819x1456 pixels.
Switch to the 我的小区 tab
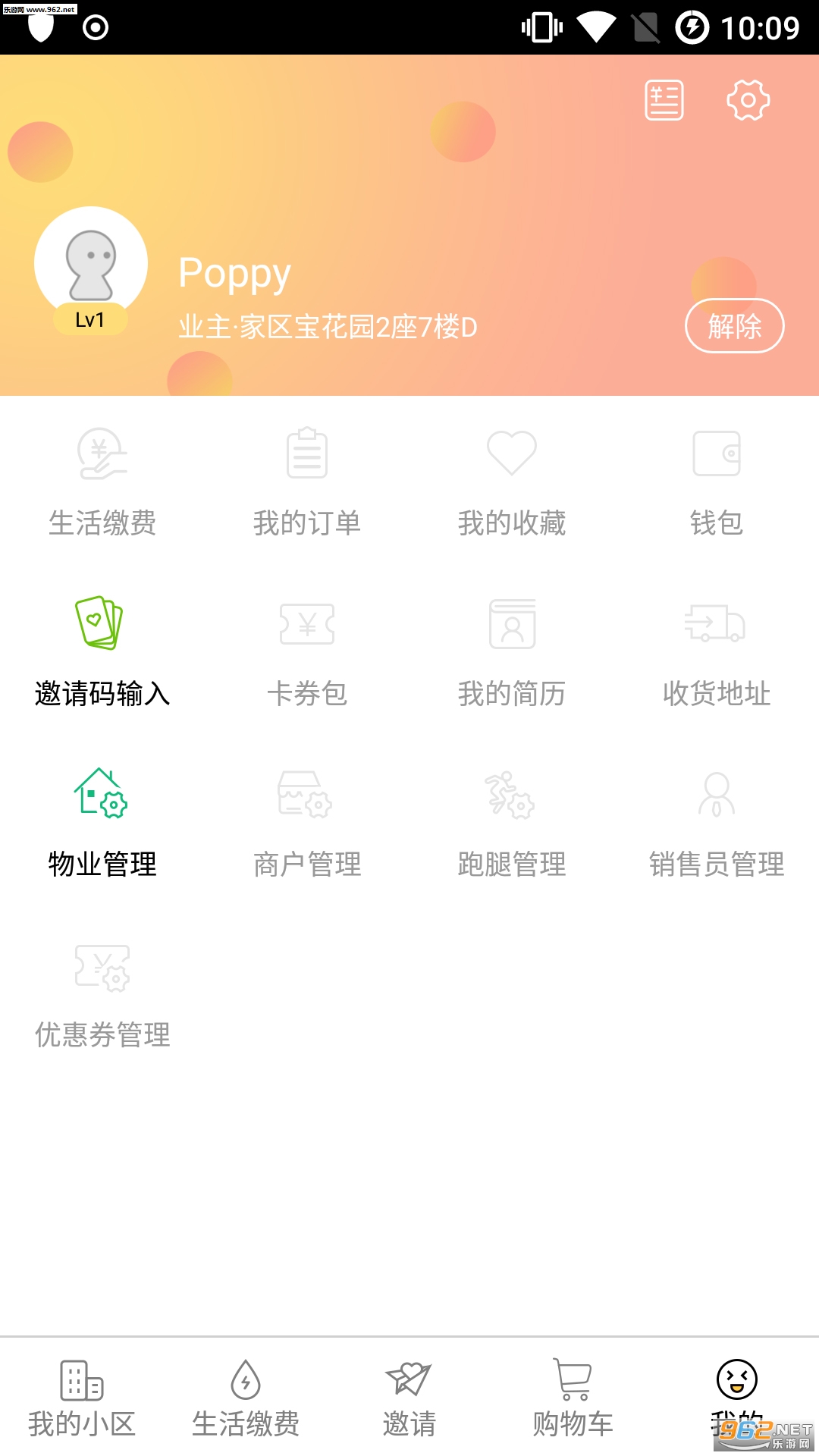(x=82, y=1397)
